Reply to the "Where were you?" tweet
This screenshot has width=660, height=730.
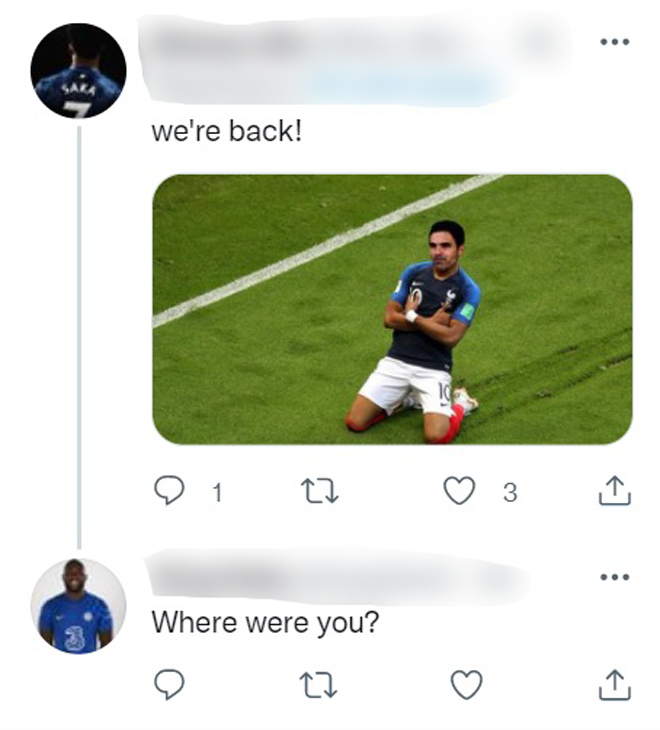(x=170, y=684)
